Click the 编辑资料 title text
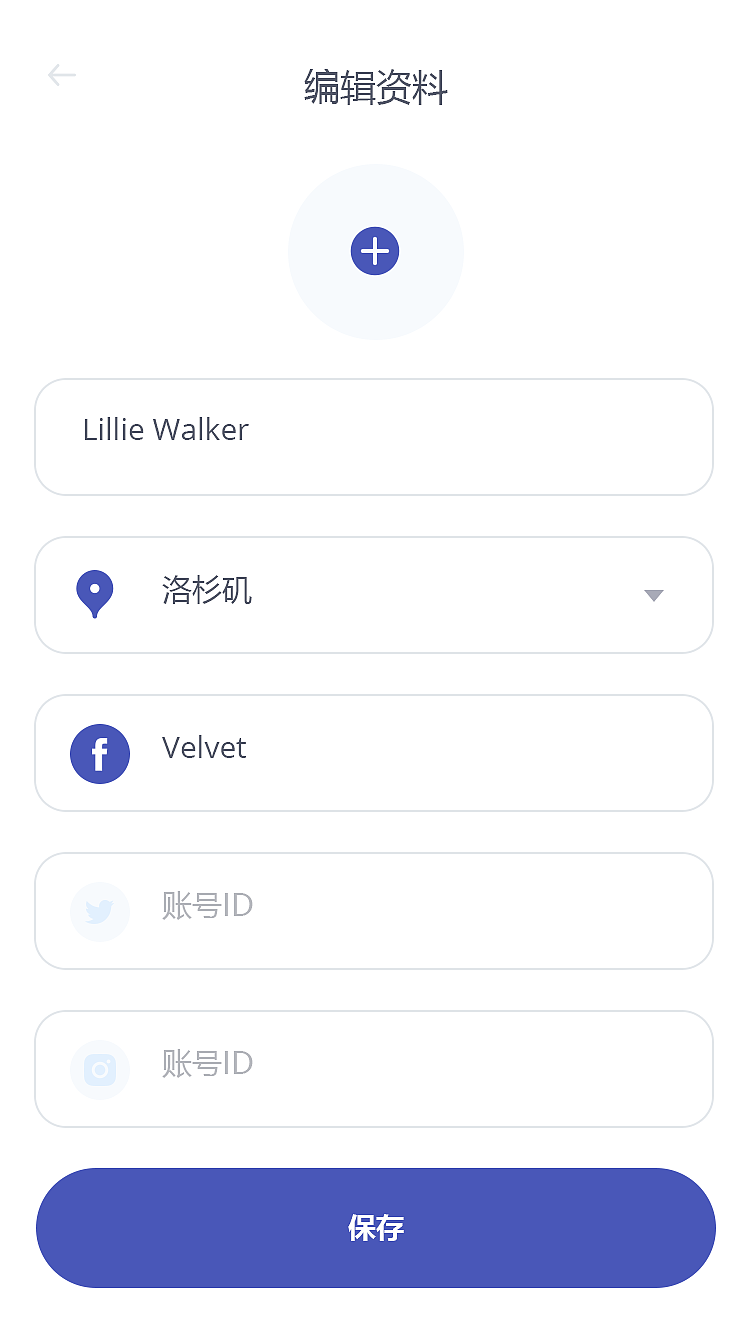The width and height of the screenshot is (750, 1334). [374, 89]
